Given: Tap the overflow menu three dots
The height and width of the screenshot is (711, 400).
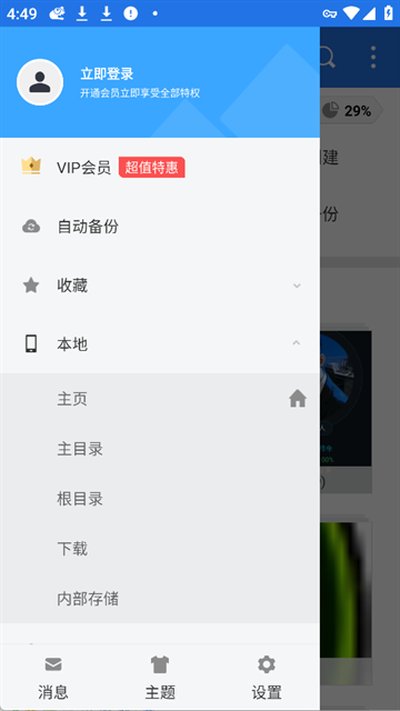Looking at the screenshot, I should click(x=373, y=57).
